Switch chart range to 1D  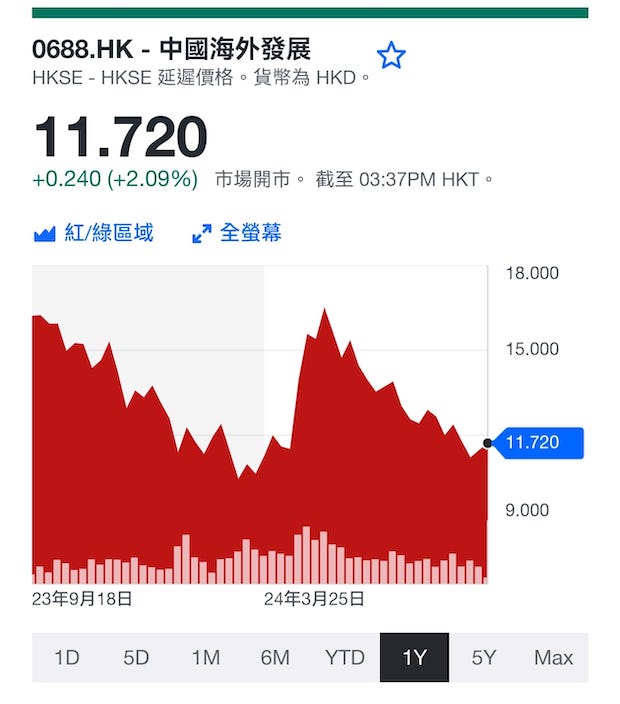[67, 657]
